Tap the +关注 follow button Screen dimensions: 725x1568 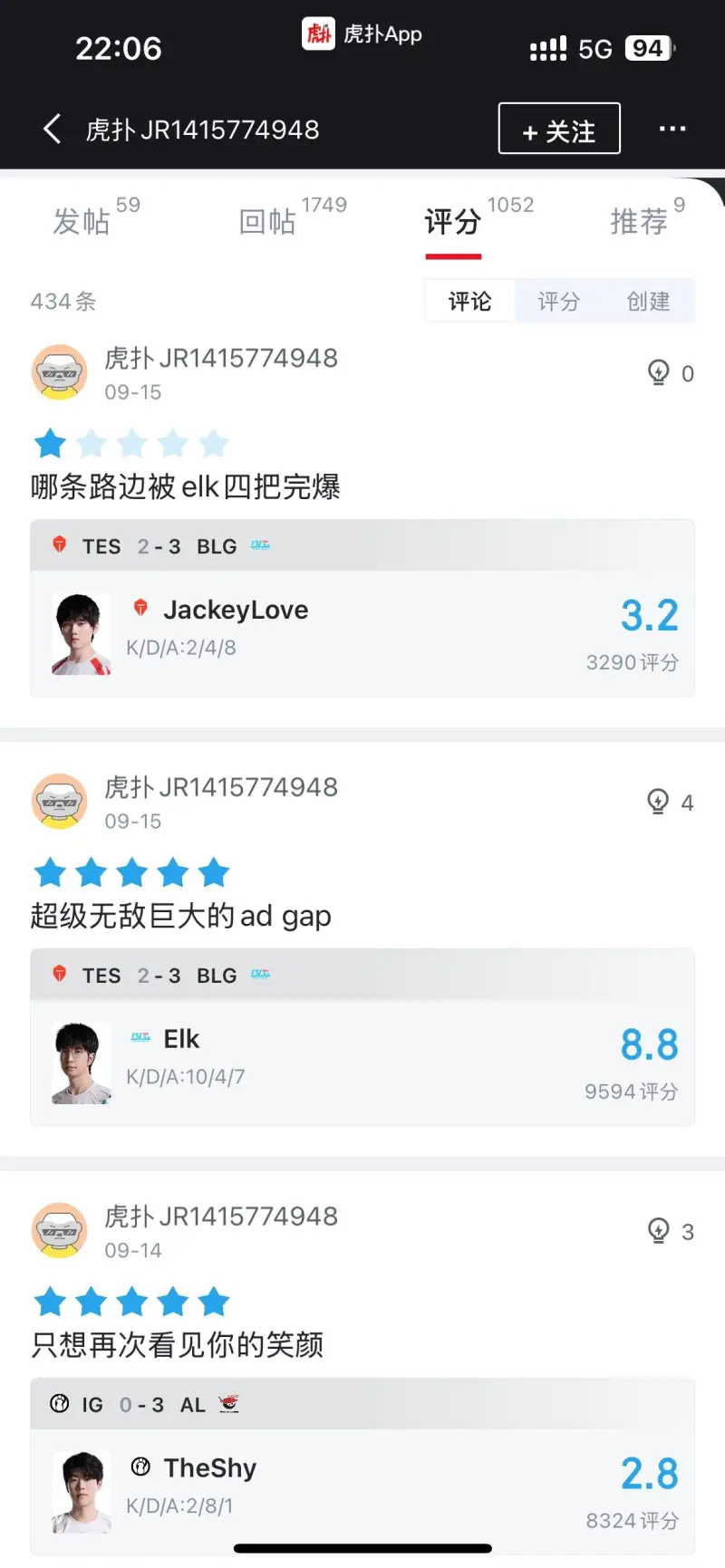pos(559,129)
